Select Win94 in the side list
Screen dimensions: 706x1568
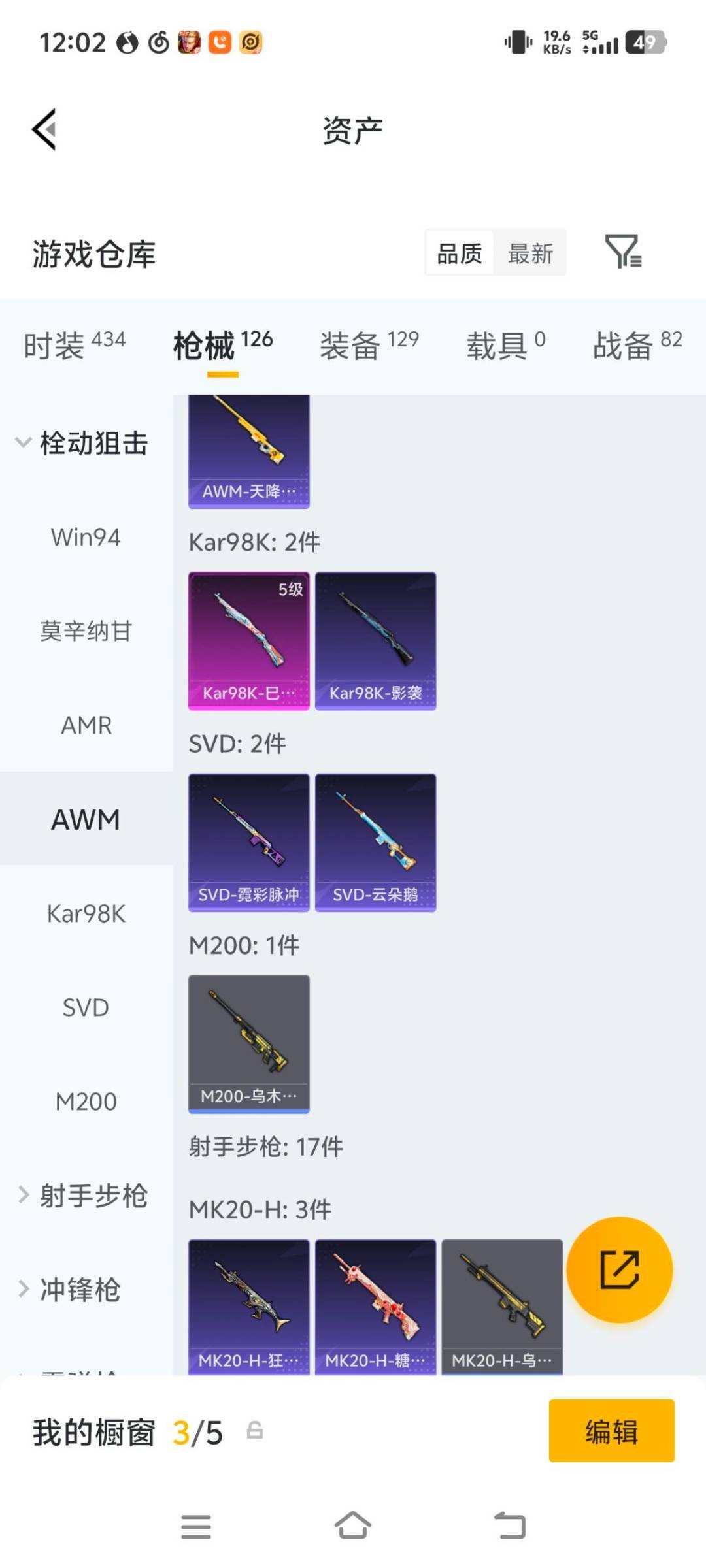tap(86, 538)
